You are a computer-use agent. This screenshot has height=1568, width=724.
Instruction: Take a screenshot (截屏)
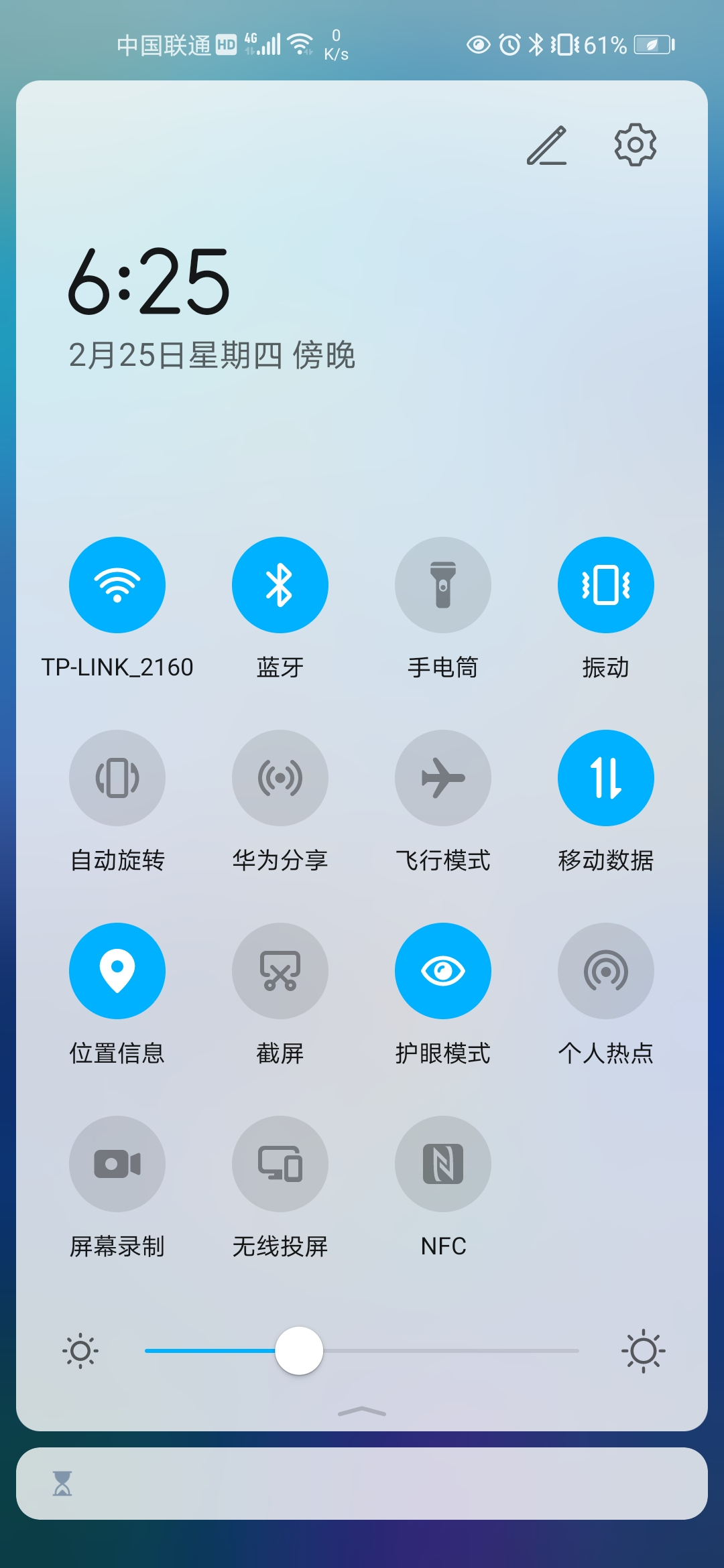[280, 971]
